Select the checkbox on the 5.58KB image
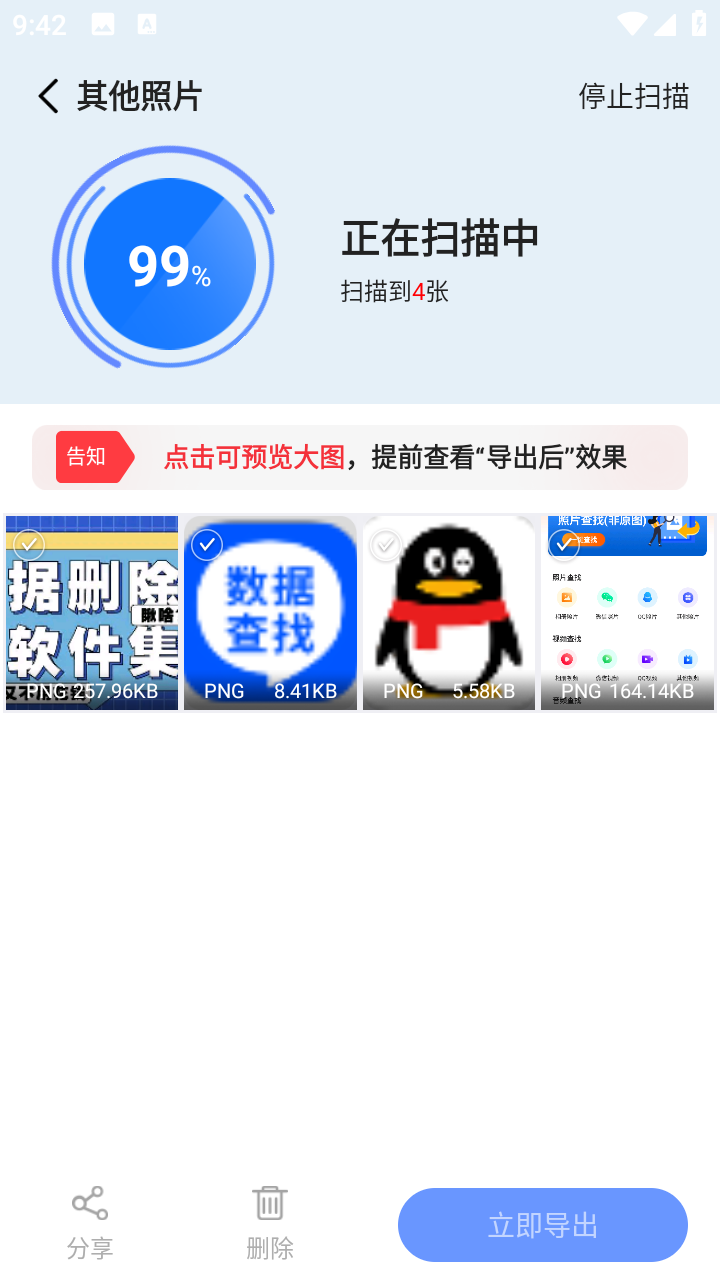Image resolution: width=720 pixels, height=1280 pixels. click(386, 545)
